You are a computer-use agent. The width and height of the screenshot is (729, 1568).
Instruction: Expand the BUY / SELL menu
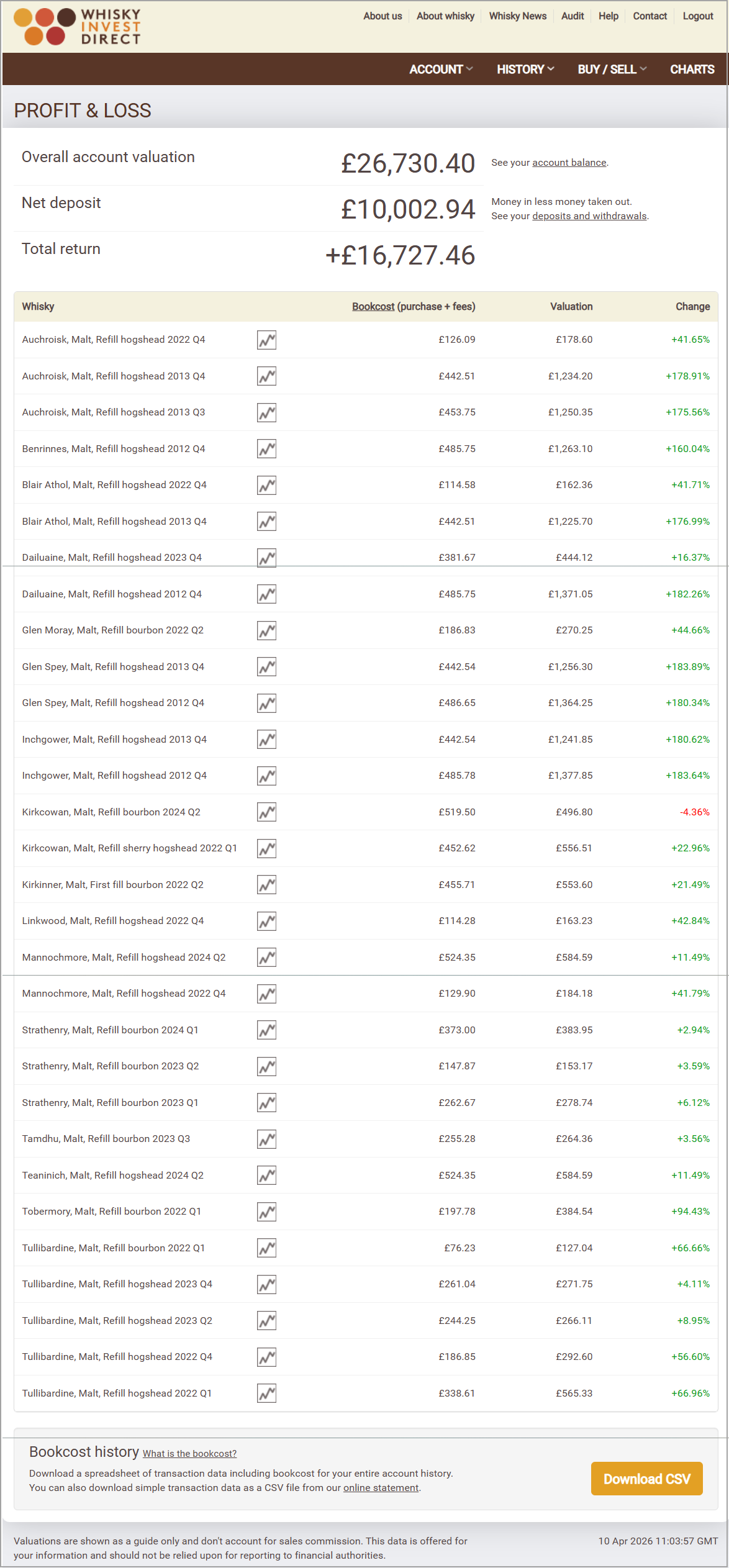pos(611,69)
